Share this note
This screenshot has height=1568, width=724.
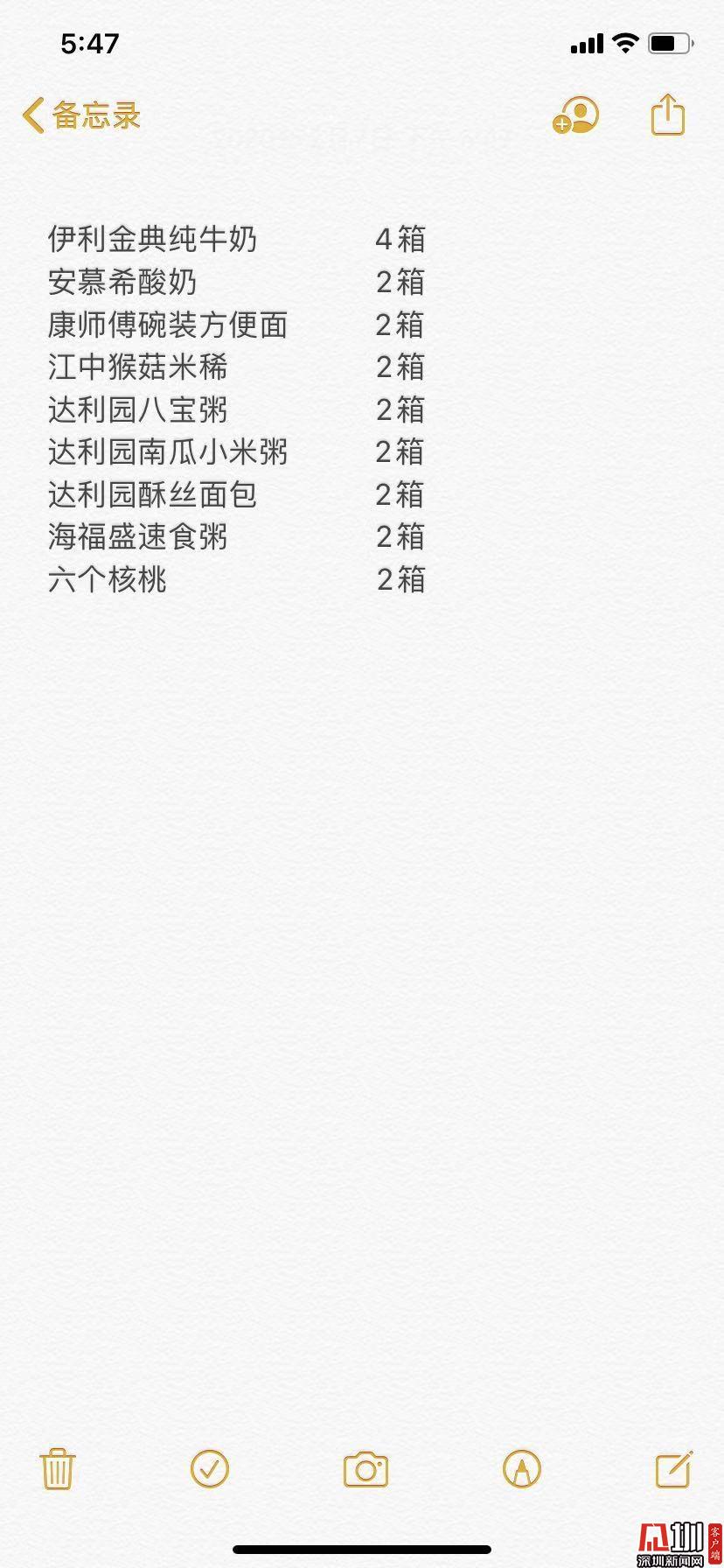click(667, 115)
